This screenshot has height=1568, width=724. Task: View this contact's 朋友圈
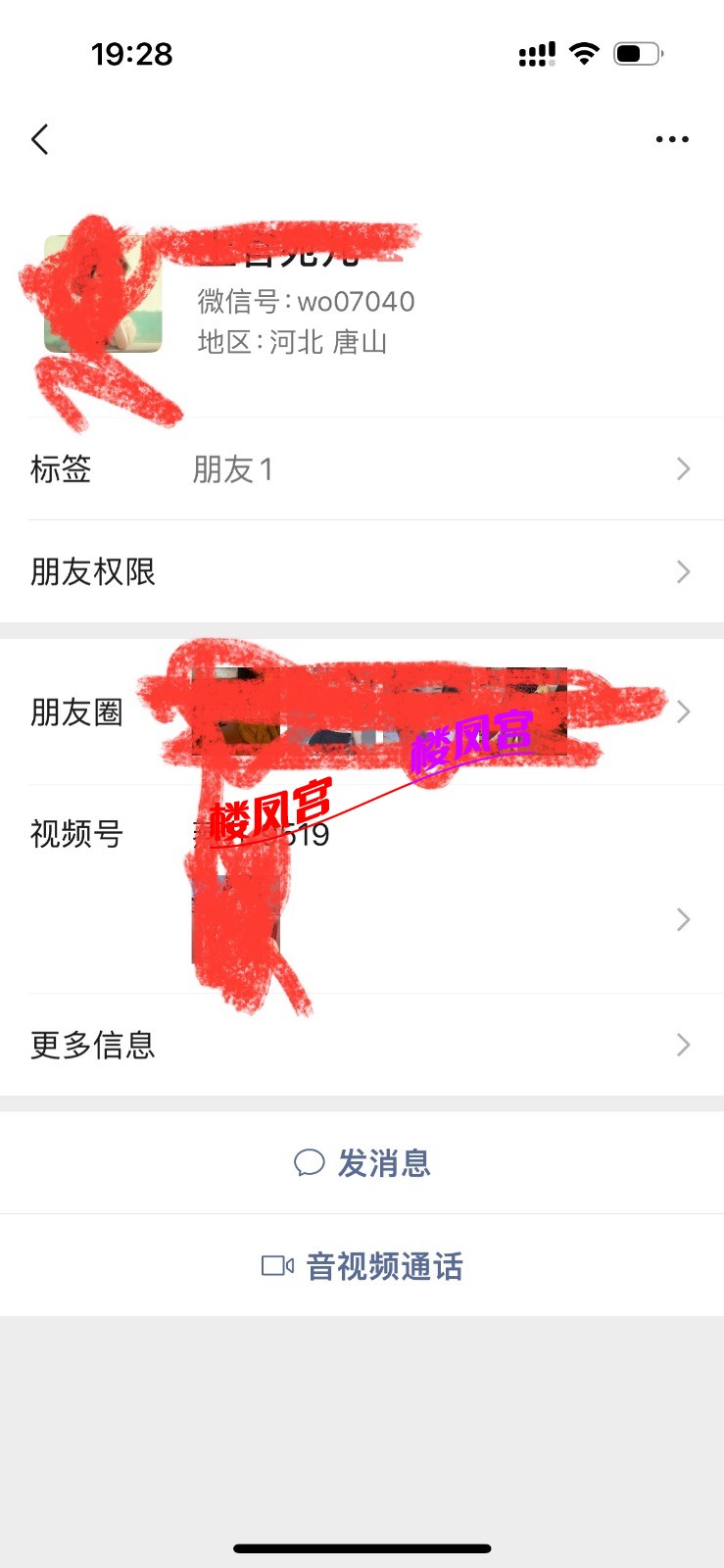(362, 711)
